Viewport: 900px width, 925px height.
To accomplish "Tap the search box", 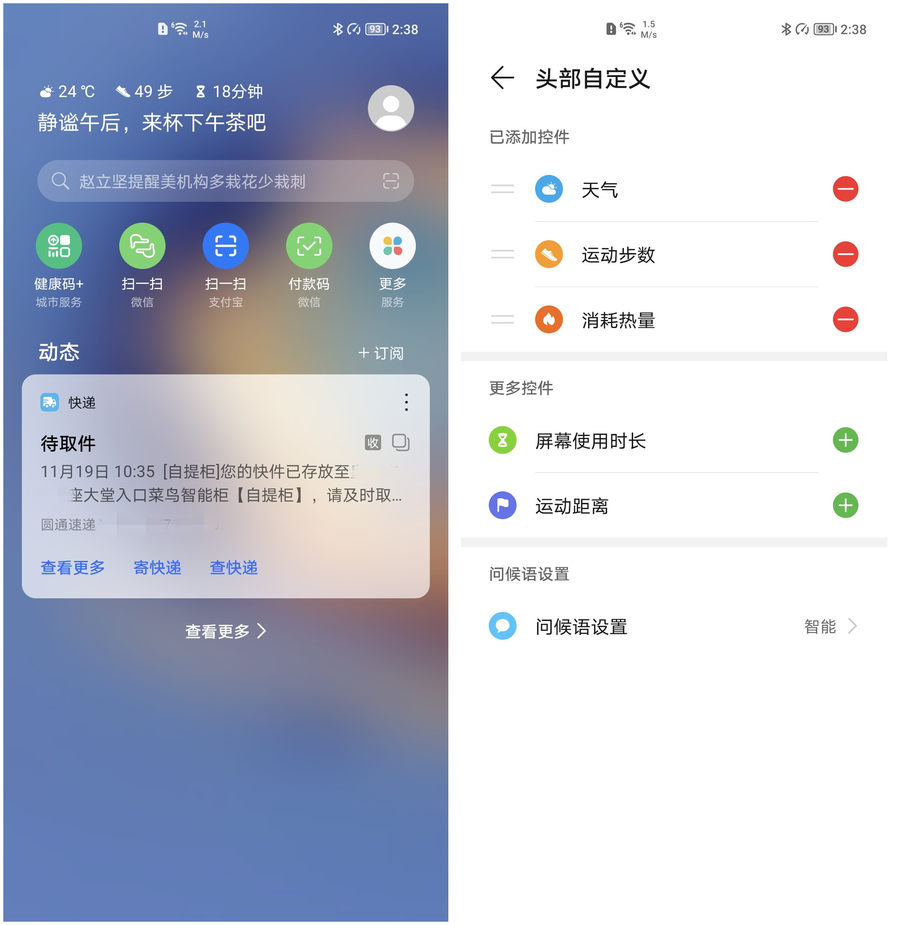I will (210, 181).
